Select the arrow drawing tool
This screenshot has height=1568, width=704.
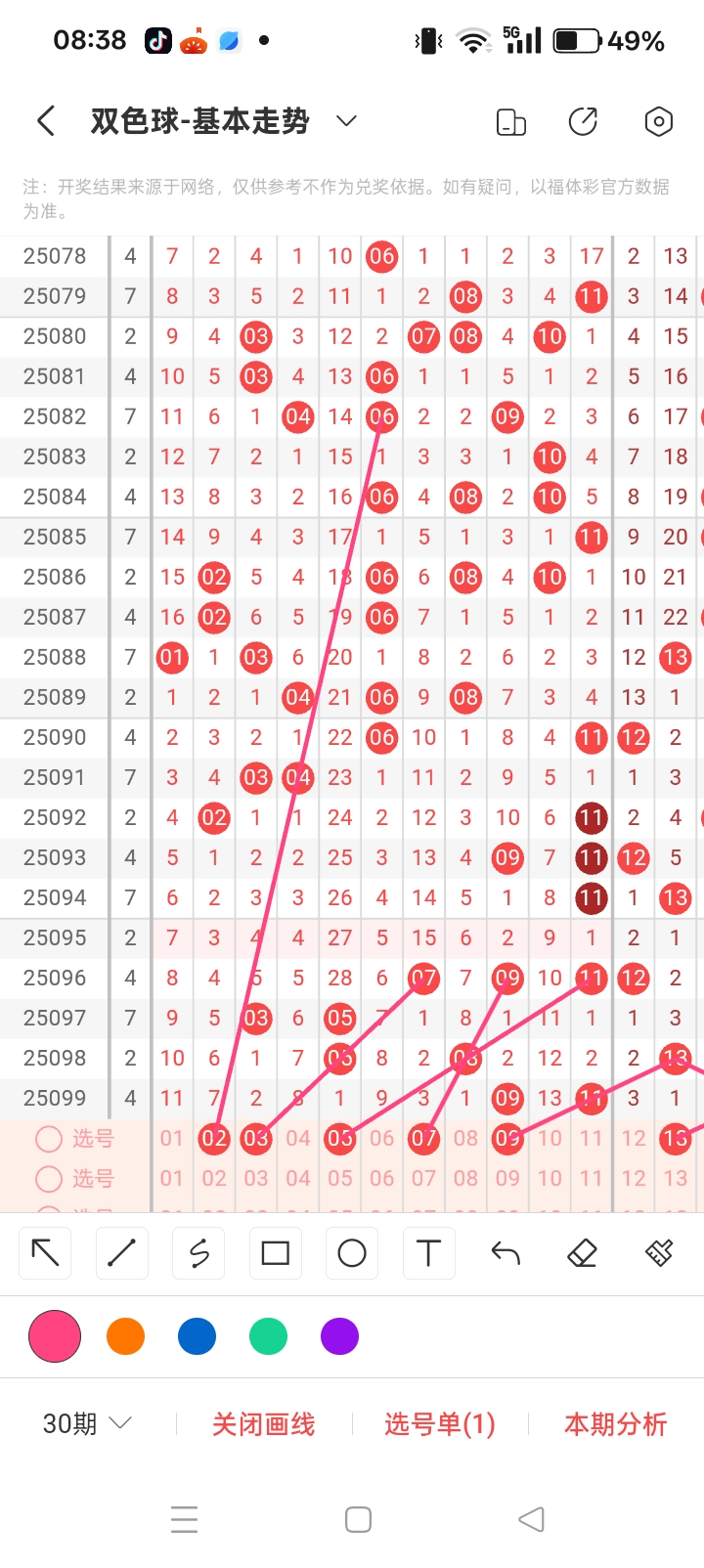pyautogui.click(x=45, y=1252)
